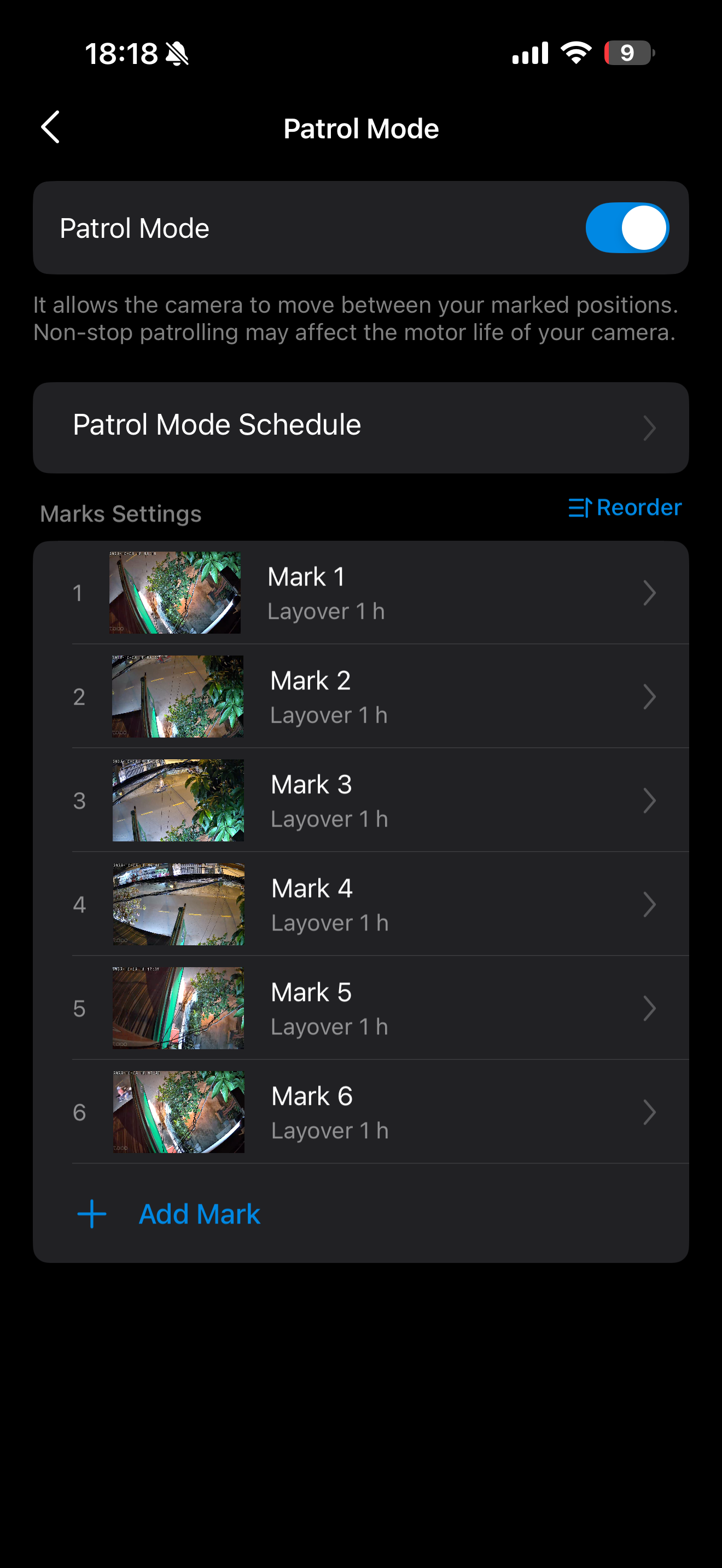Viewport: 722px width, 1568px height.
Task: Open Patrol Mode Schedule
Action: [360, 426]
